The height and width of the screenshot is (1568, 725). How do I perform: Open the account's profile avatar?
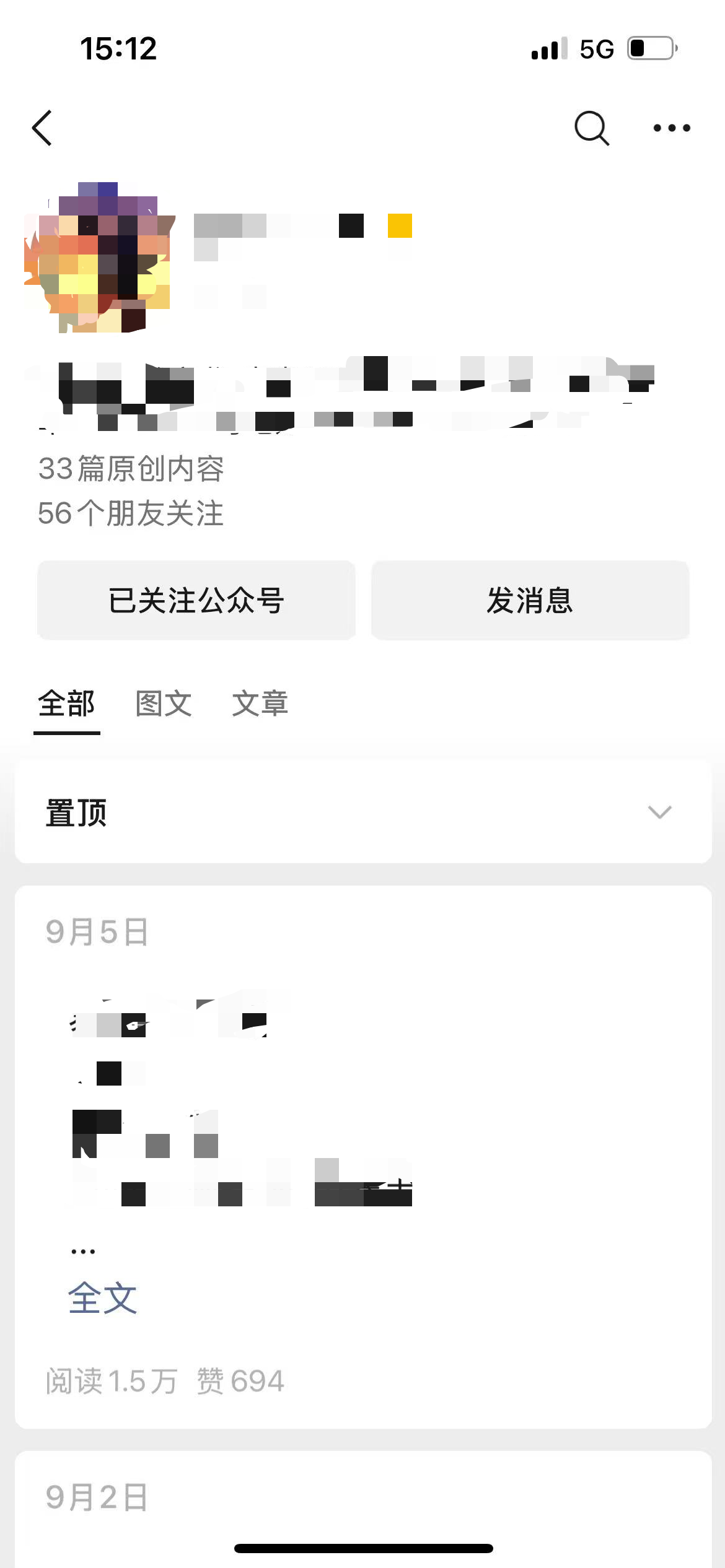coord(99,258)
